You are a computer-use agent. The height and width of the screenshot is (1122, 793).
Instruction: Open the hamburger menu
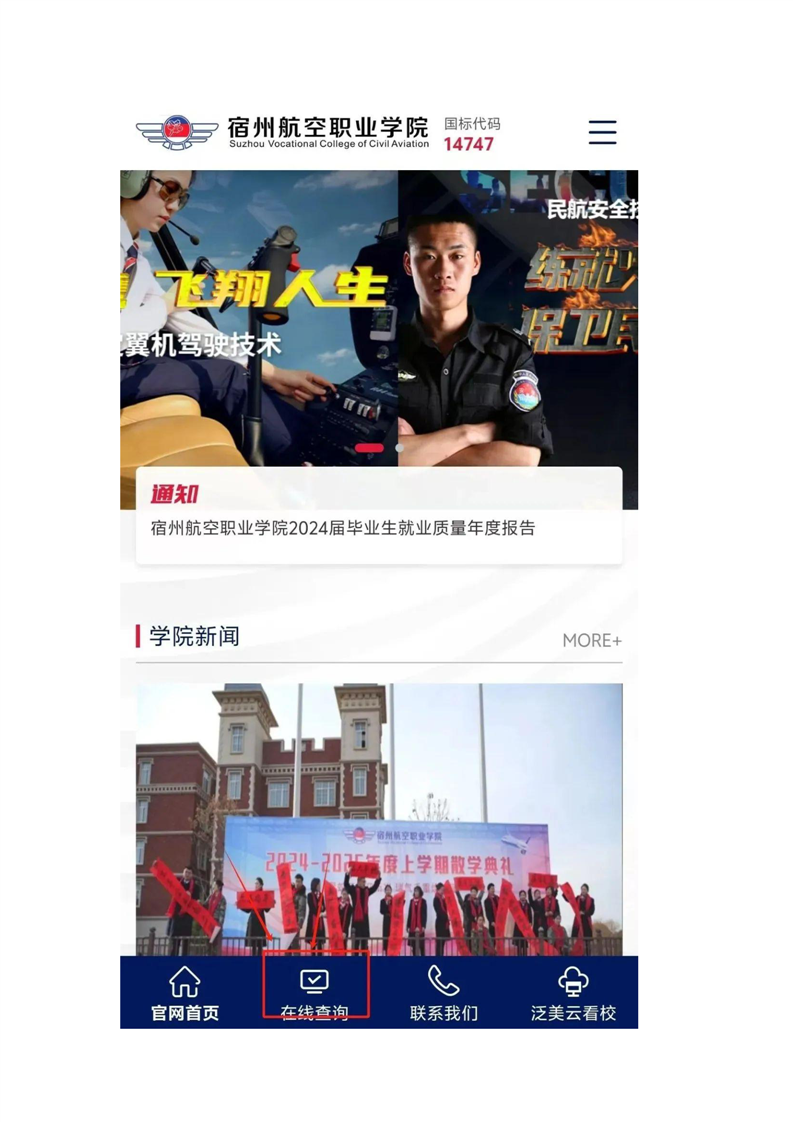pyautogui.click(x=602, y=132)
